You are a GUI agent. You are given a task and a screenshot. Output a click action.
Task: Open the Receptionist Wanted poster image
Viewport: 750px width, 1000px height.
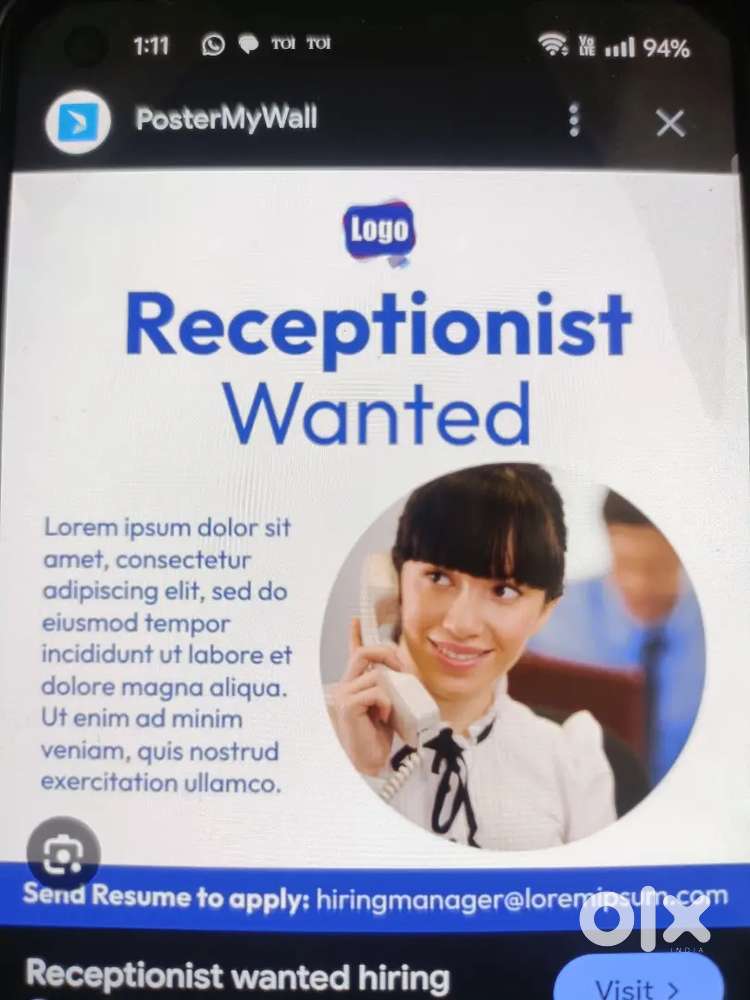point(375,540)
